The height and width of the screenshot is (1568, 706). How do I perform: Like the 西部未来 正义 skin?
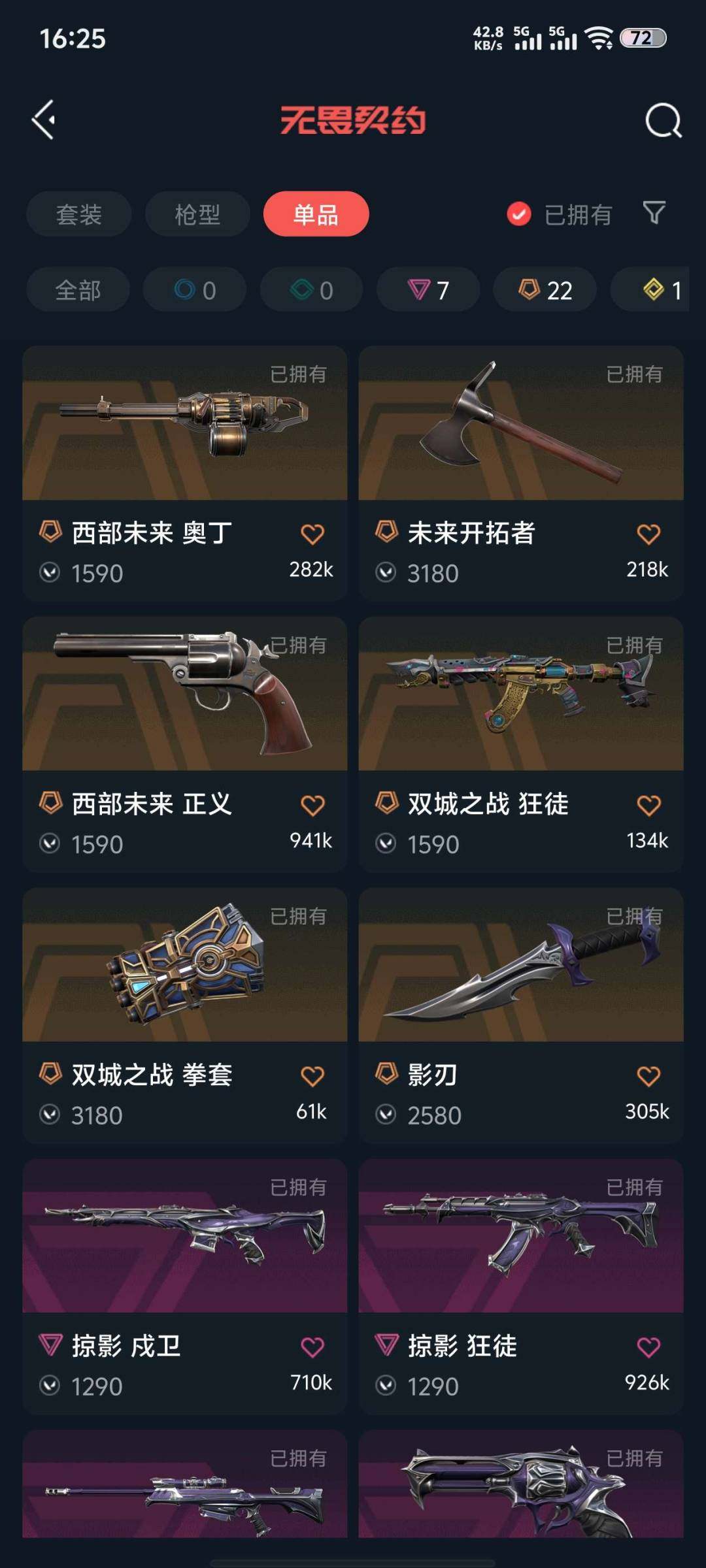point(312,806)
